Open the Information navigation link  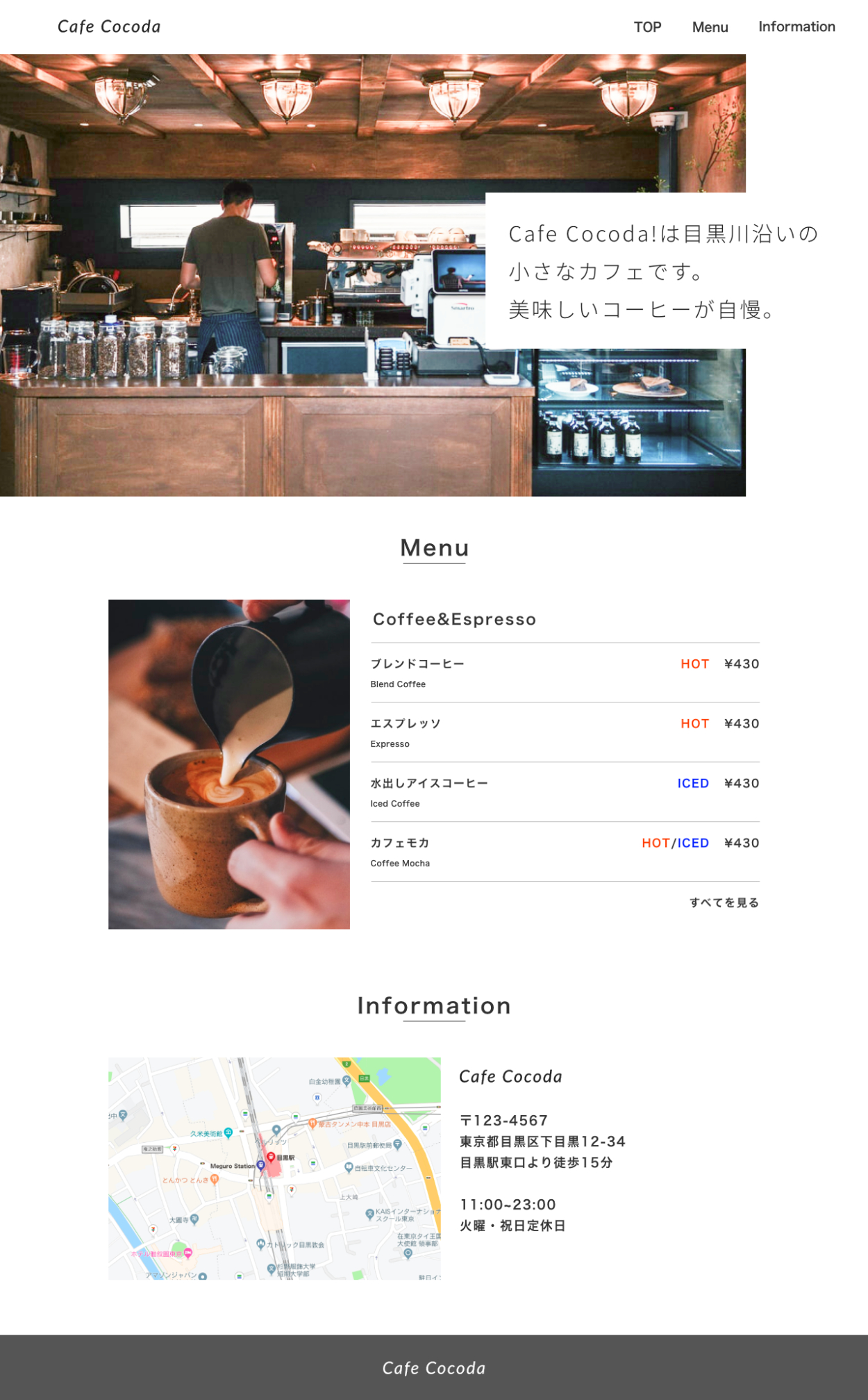pos(796,27)
